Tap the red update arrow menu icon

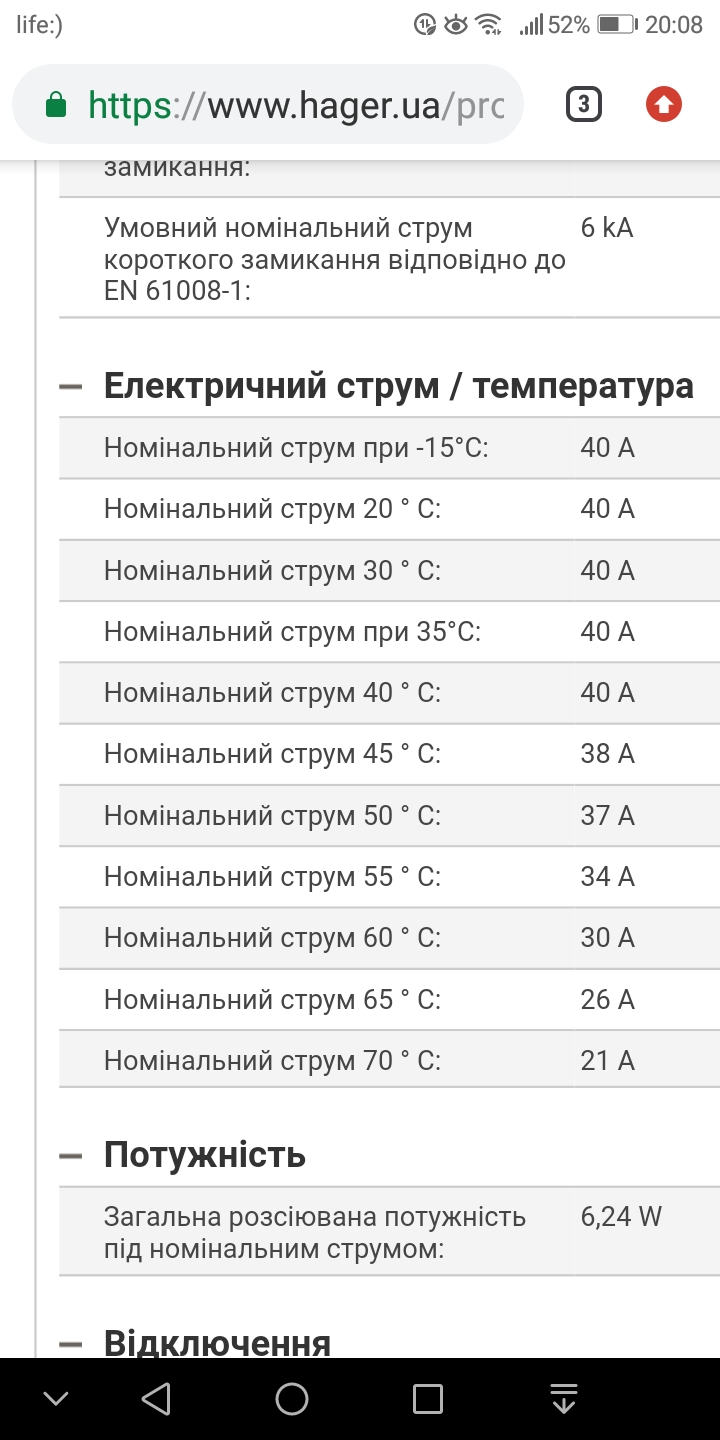tap(664, 104)
